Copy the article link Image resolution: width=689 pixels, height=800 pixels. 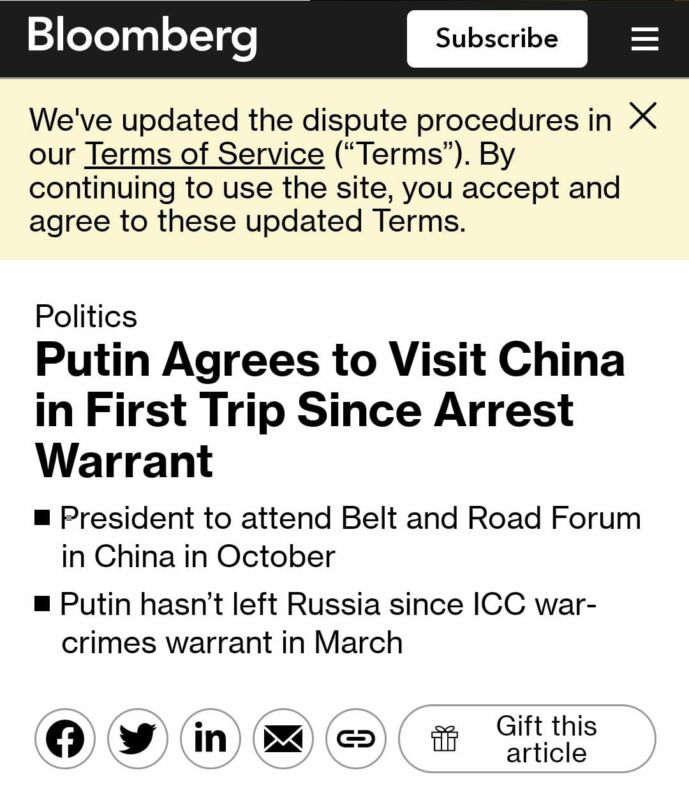[x=355, y=739]
